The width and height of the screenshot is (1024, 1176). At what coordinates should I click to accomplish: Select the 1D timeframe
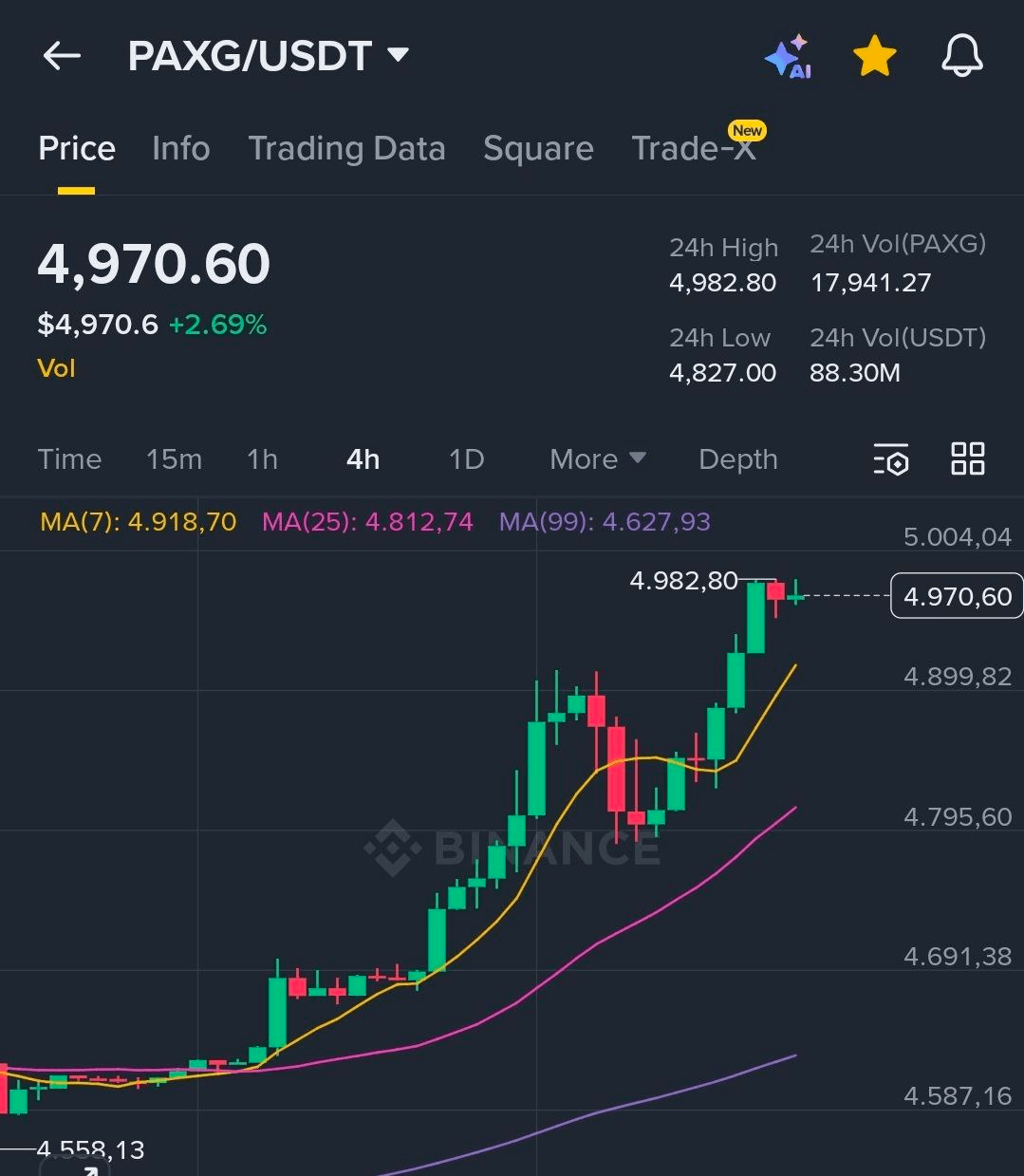click(x=466, y=459)
